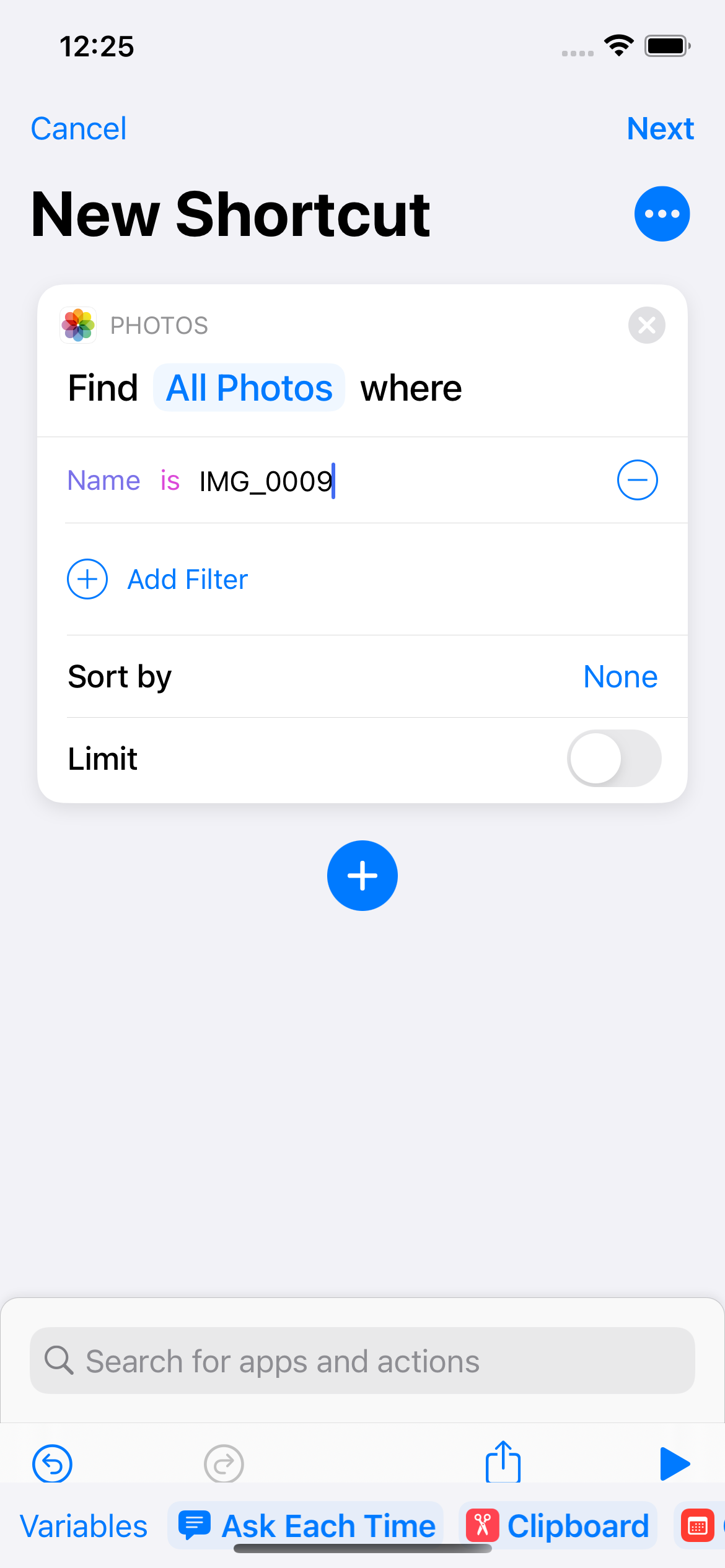The width and height of the screenshot is (725, 1568).
Task: Change the All Photos parameter
Action: (249, 388)
